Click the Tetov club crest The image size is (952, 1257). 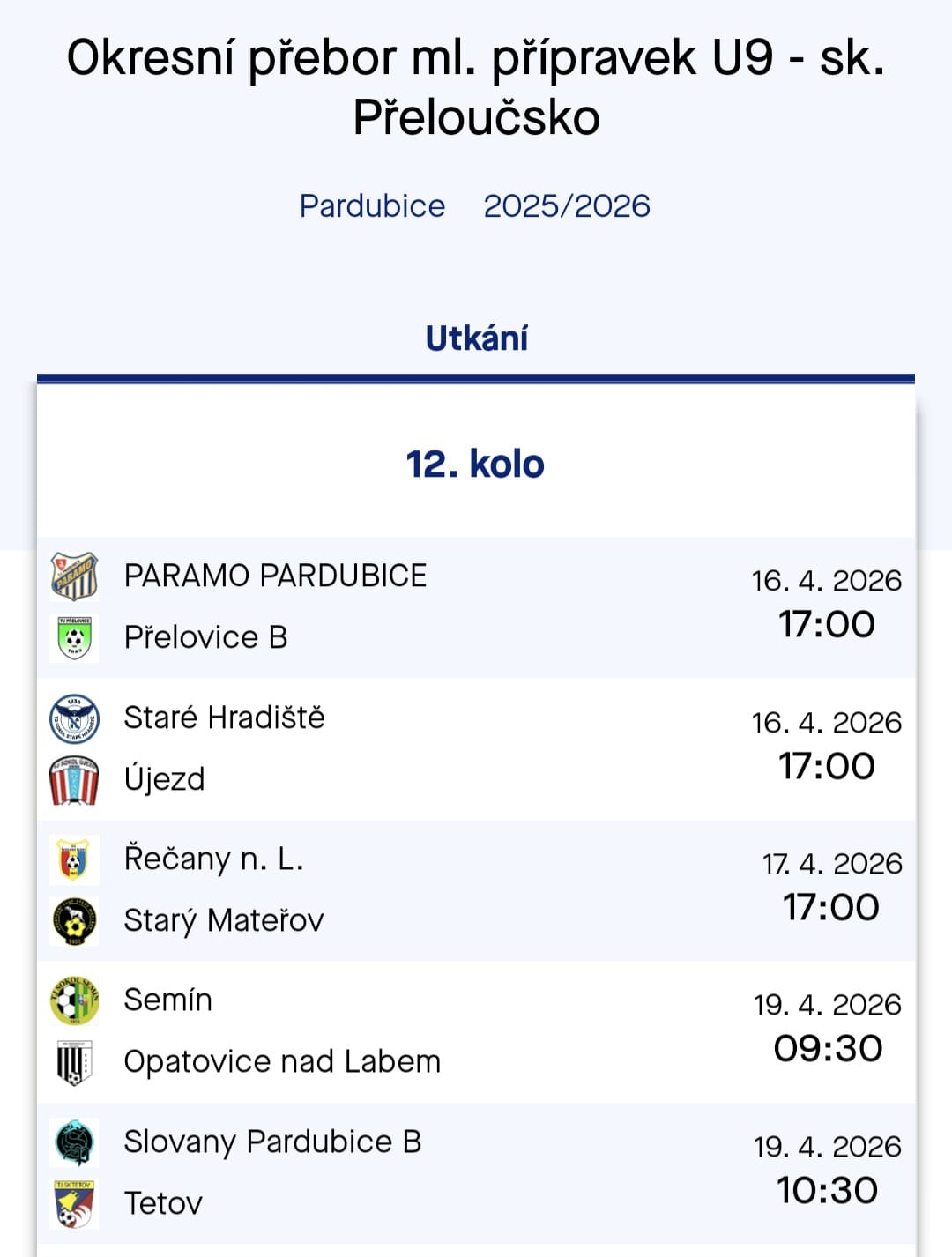(x=74, y=1202)
